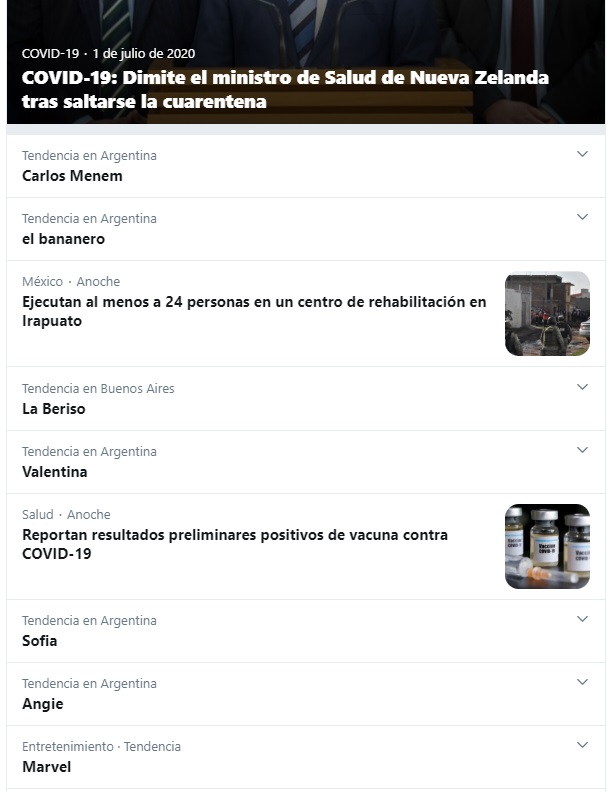Expand options chevron for La Beriso
This screenshot has height=792, width=611.
pos(583,387)
